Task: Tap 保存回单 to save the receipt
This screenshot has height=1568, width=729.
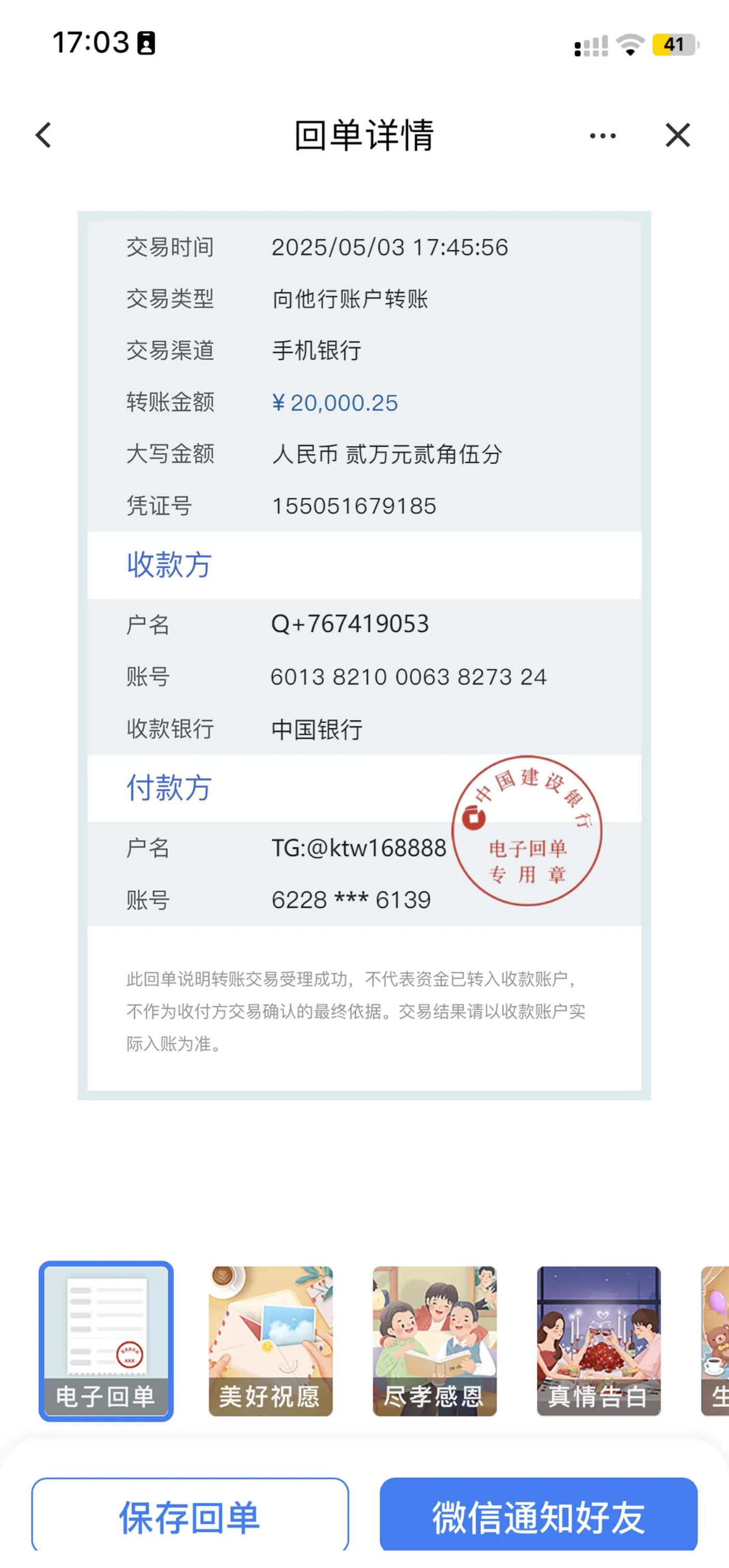Action: point(190,1517)
